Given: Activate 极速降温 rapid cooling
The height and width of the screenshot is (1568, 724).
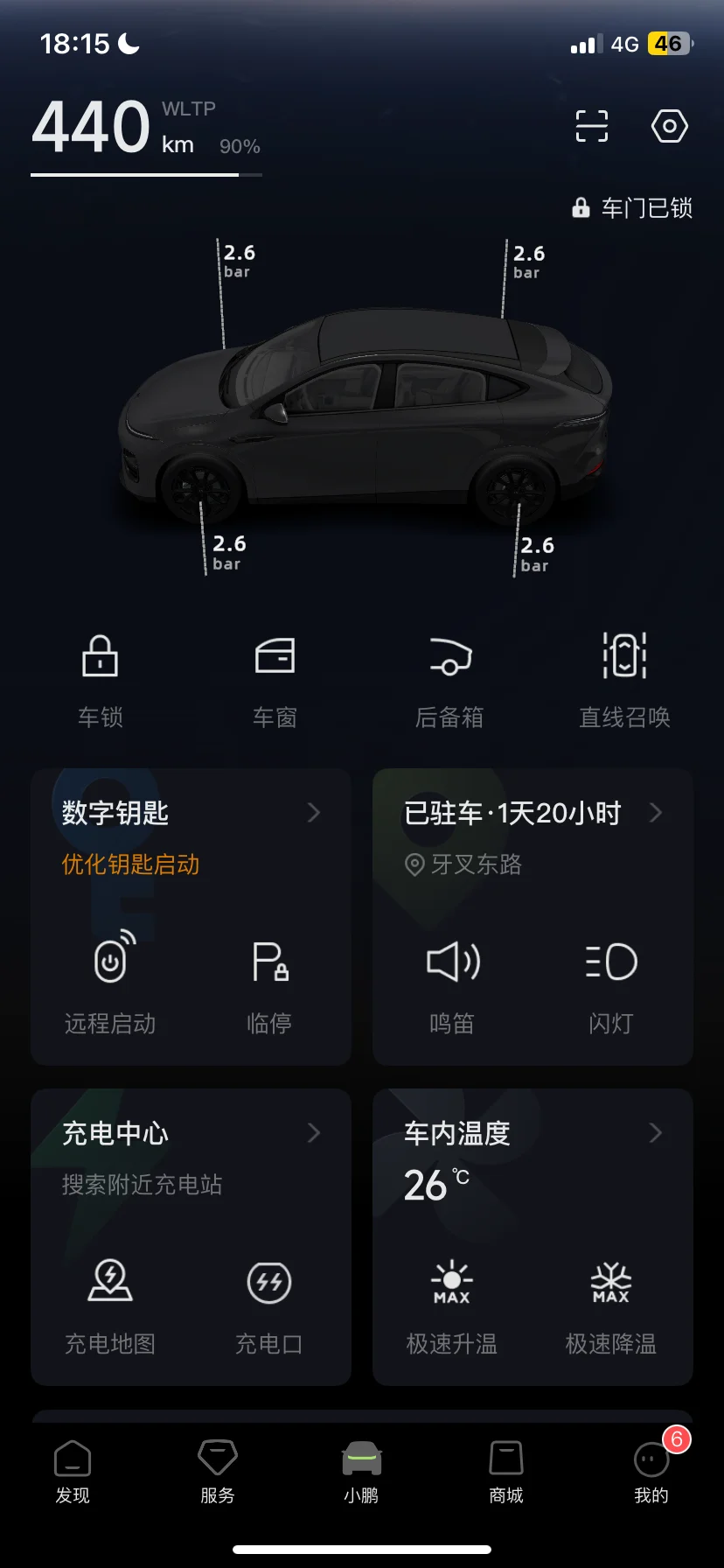Looking at the screenshot, I should point(611,1304).
